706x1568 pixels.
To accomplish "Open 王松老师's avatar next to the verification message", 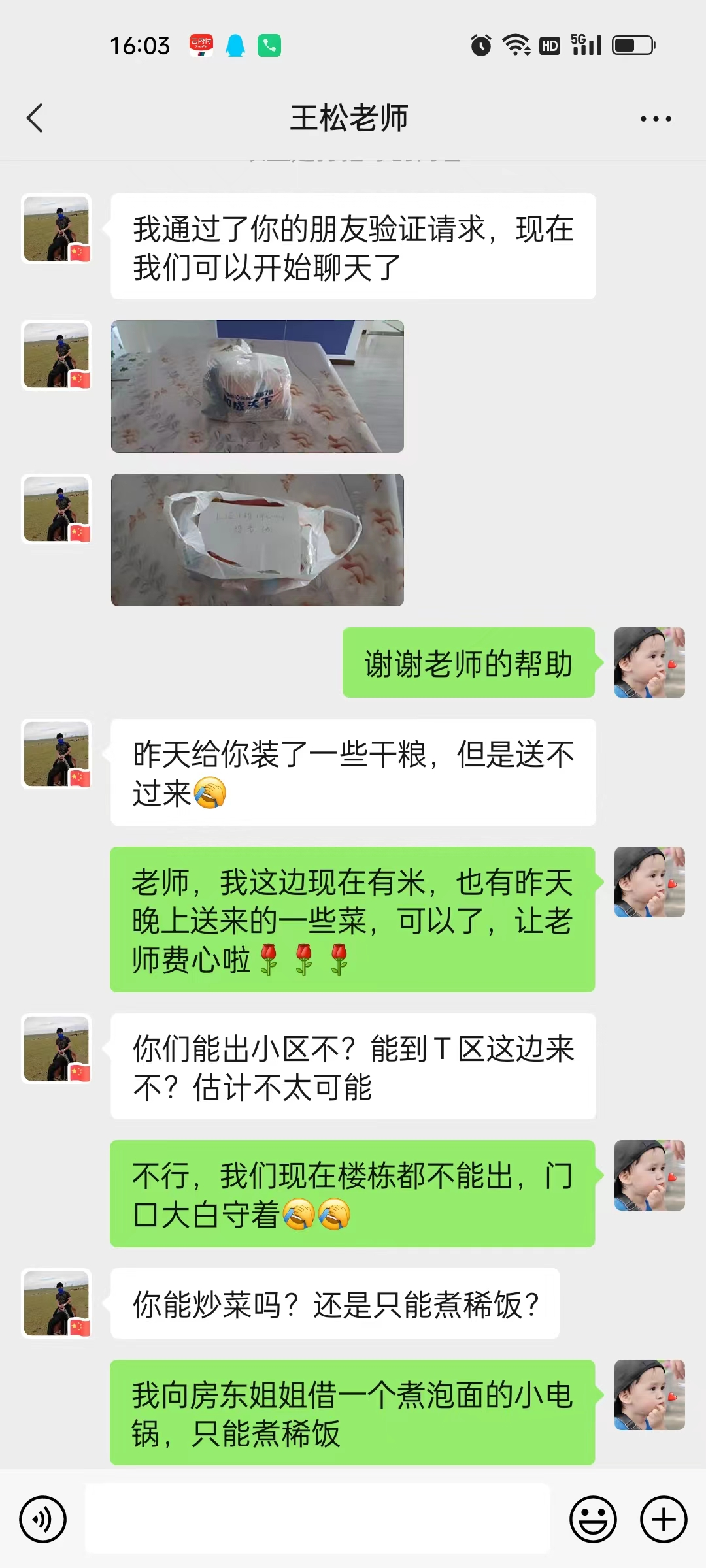I will point(57,229).
